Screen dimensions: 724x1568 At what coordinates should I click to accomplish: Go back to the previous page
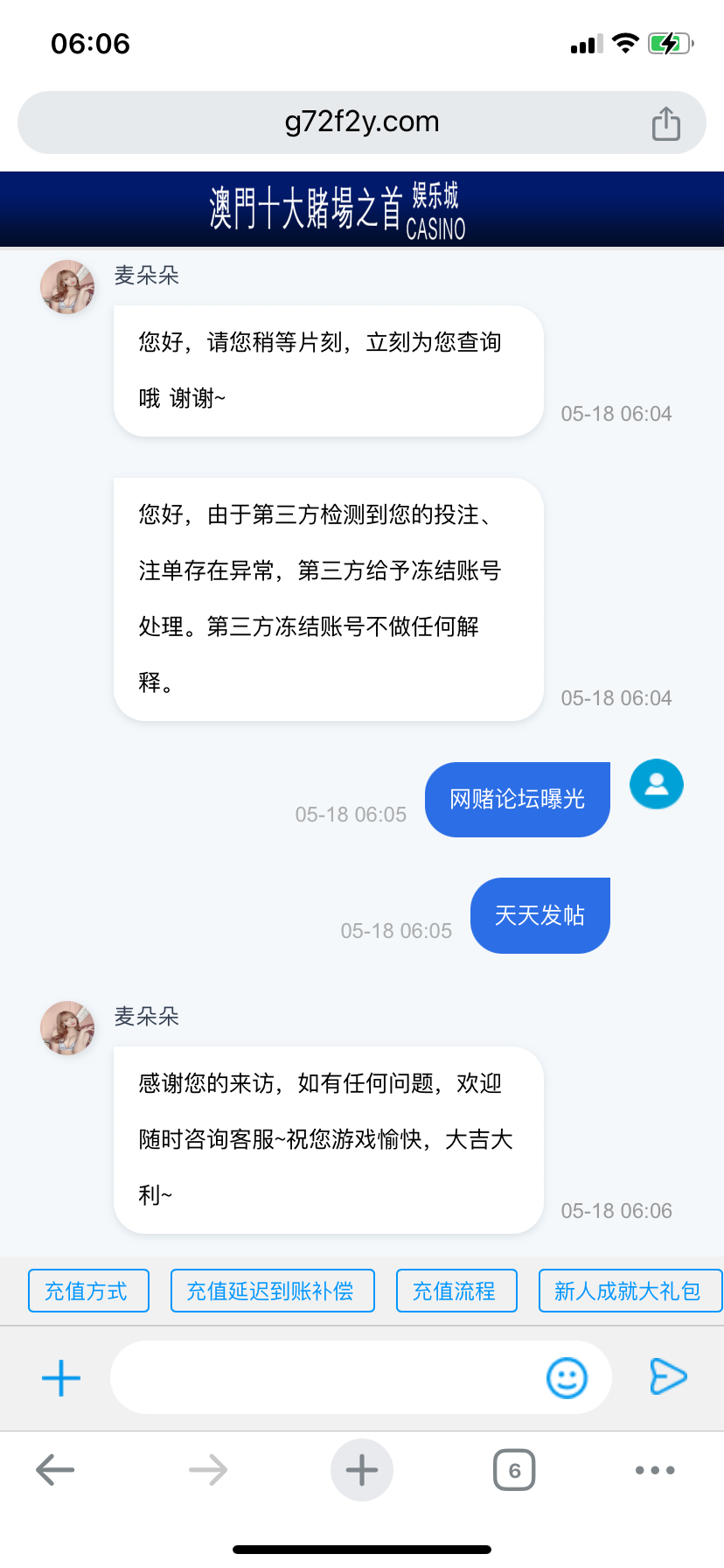tap(55, 1470)
